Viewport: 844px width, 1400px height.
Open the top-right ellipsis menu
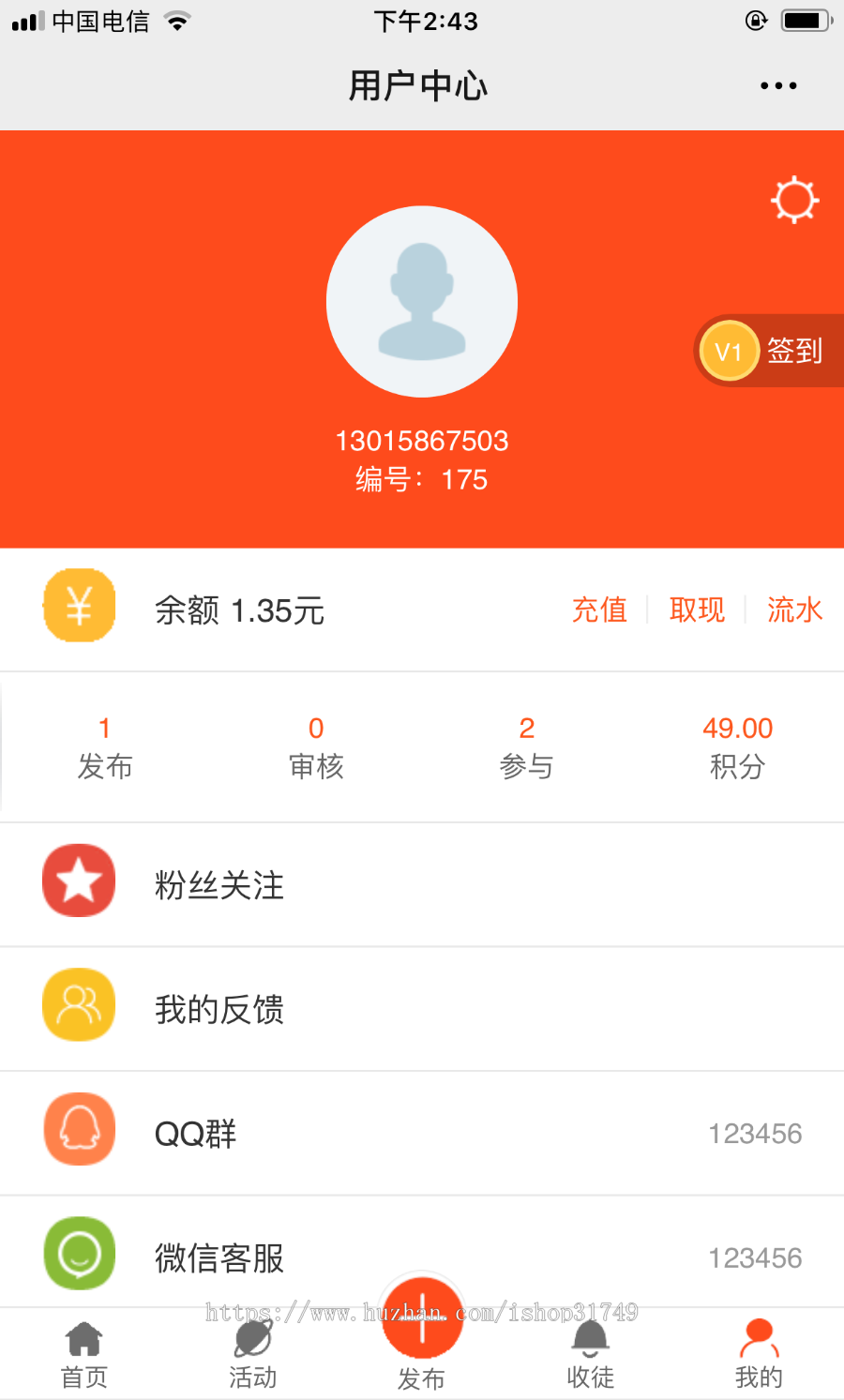777,85
